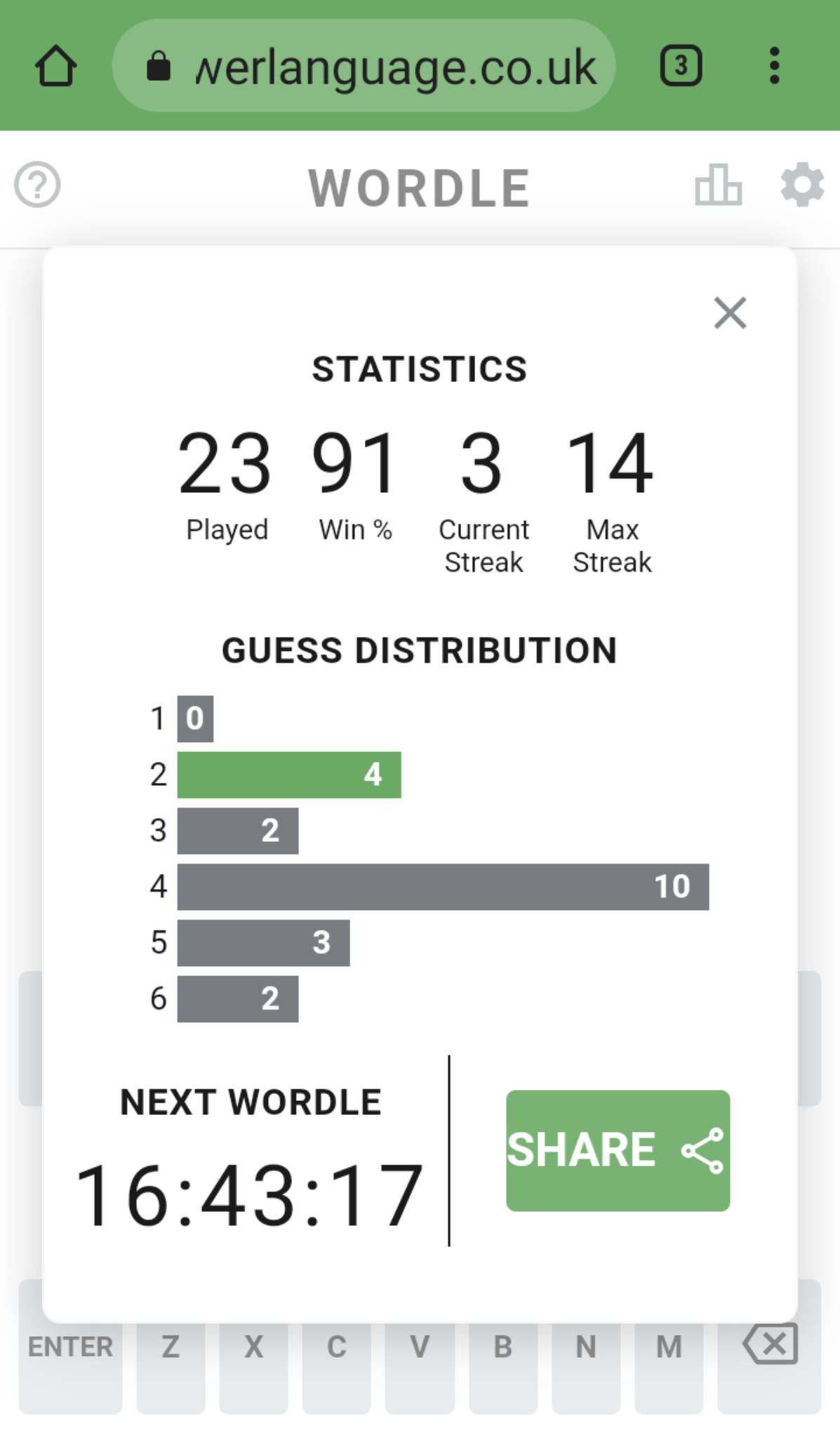Close the statistics dialog
Viewport: 840px width, 1438px height.
(x=730, y=312)
